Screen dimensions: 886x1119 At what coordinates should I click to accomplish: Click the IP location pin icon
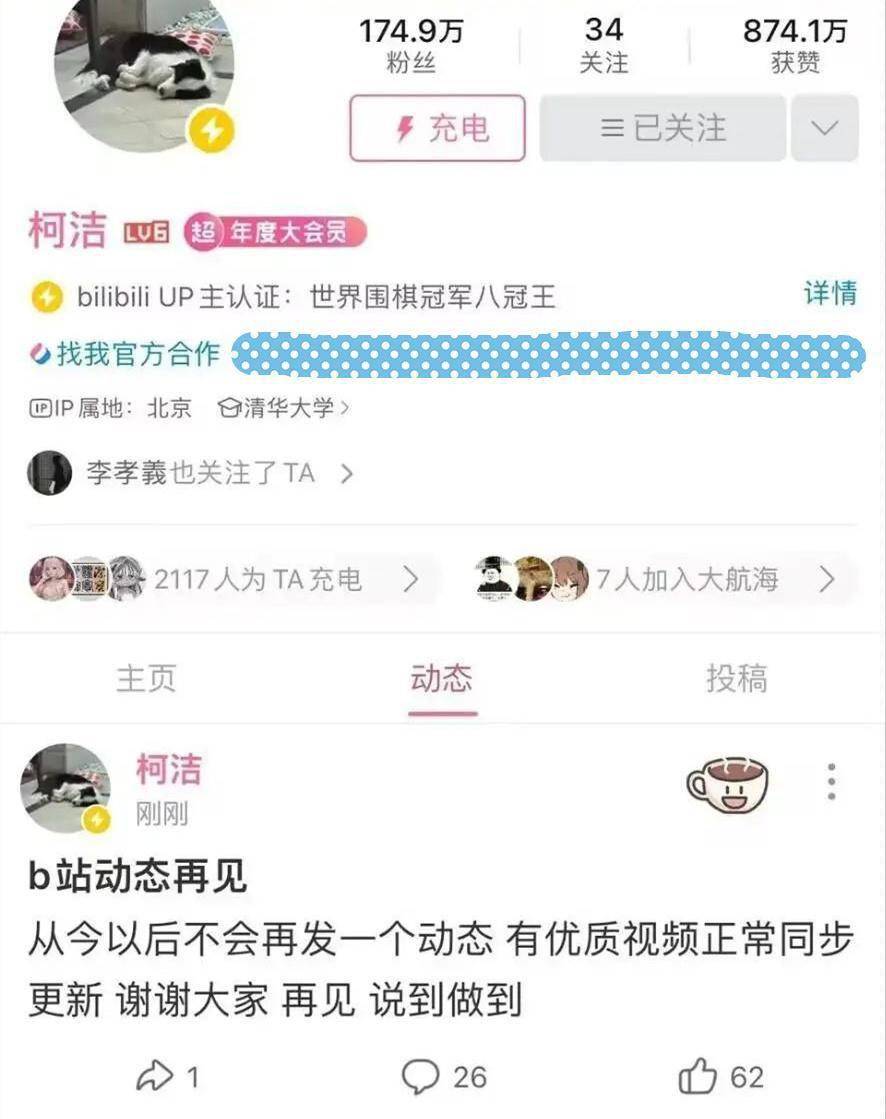(x=40, y=408)
